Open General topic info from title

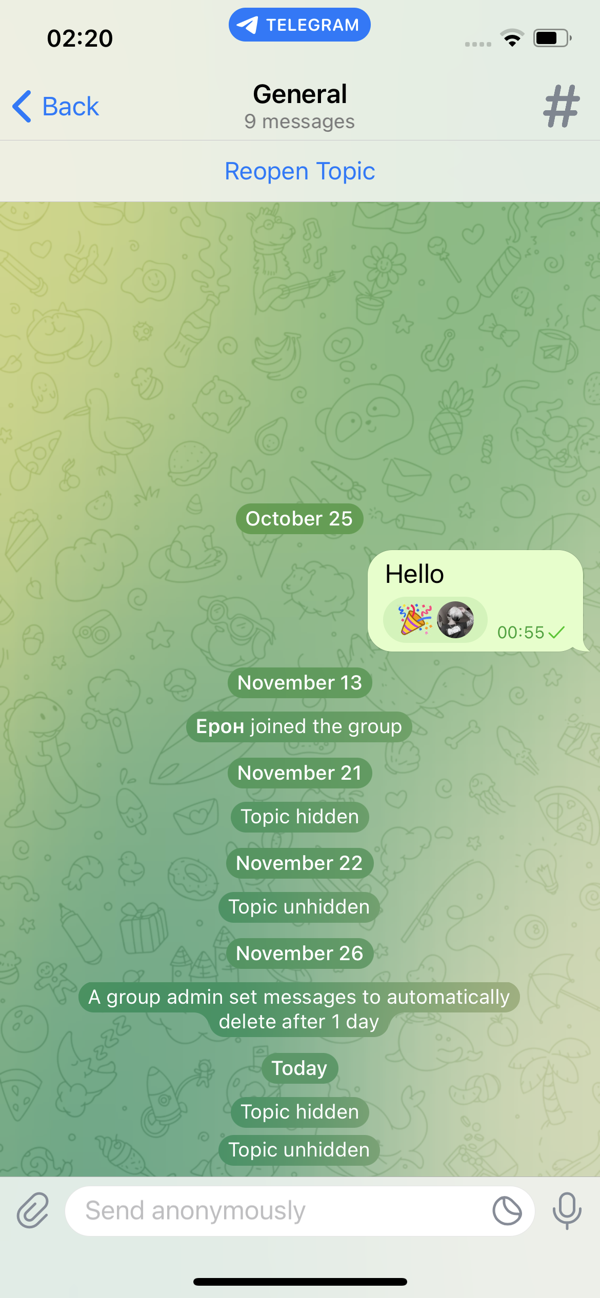pyautogui.click(x=299, y=106)
